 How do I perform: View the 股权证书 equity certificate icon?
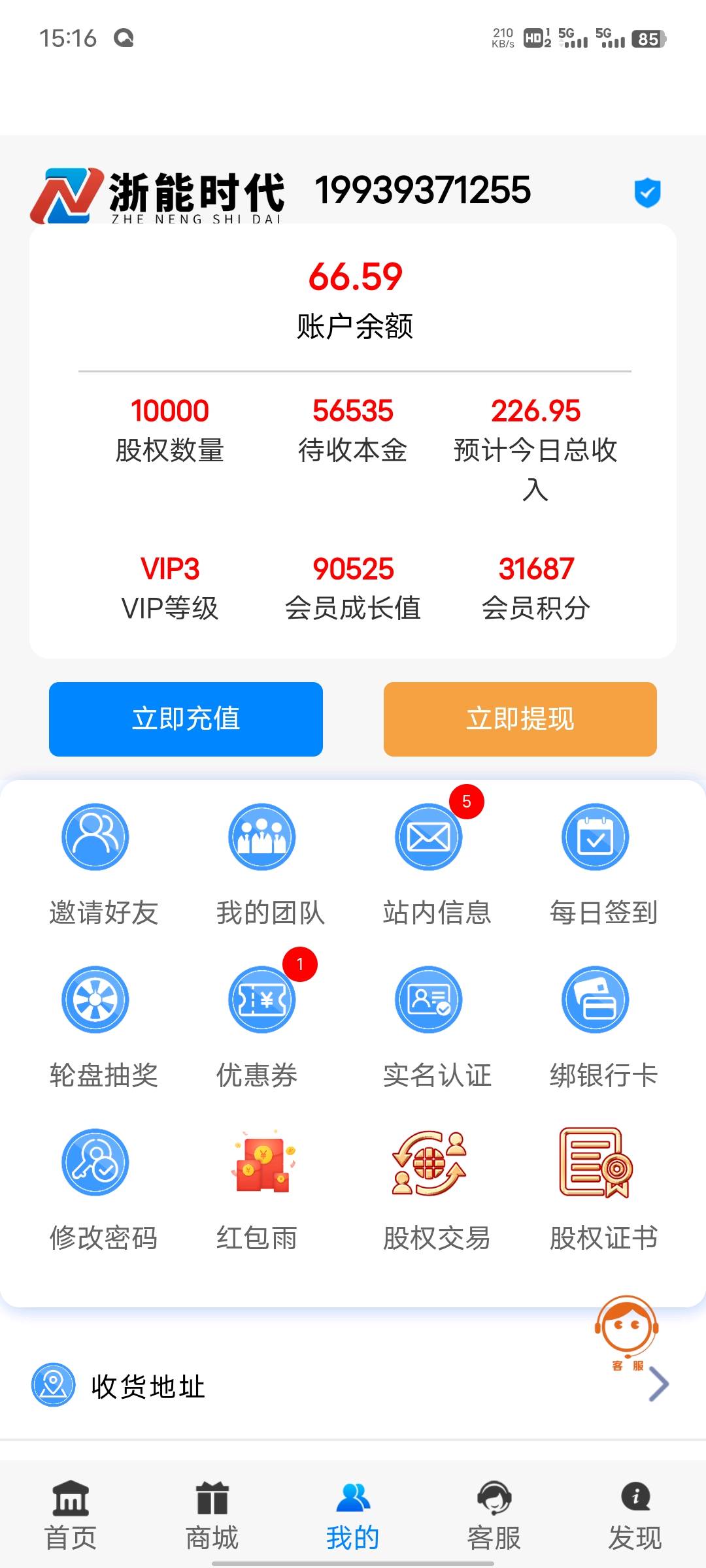(594, 1162)
